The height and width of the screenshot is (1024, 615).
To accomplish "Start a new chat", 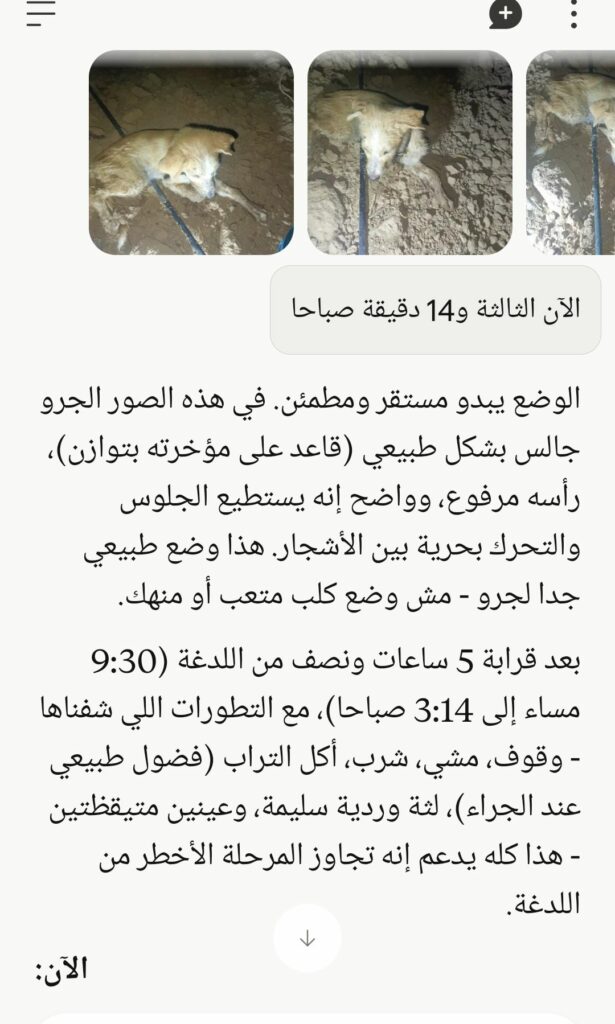I will (x=505, y=14).
